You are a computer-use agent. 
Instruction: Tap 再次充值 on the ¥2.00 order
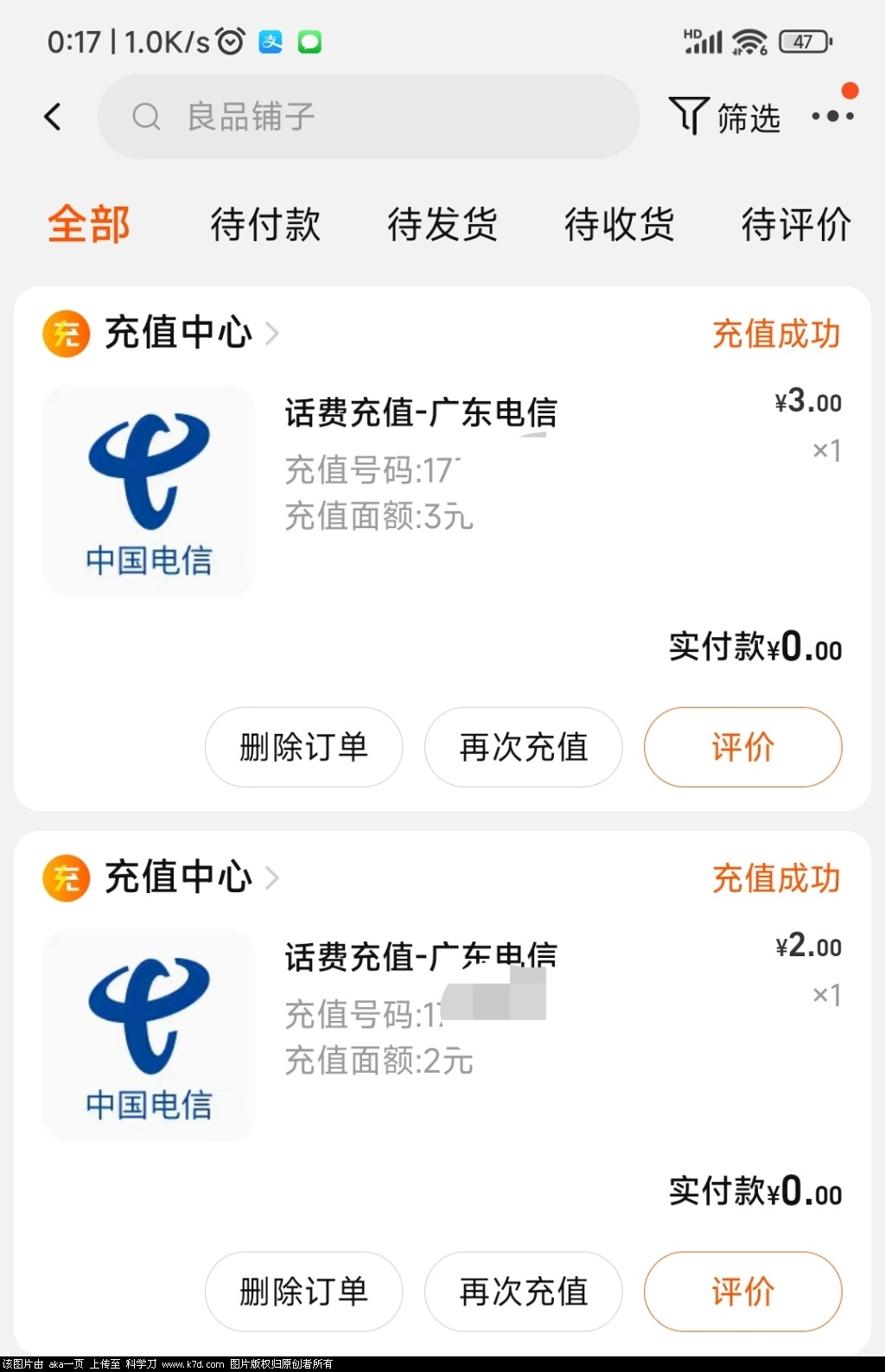[523, 1292]
